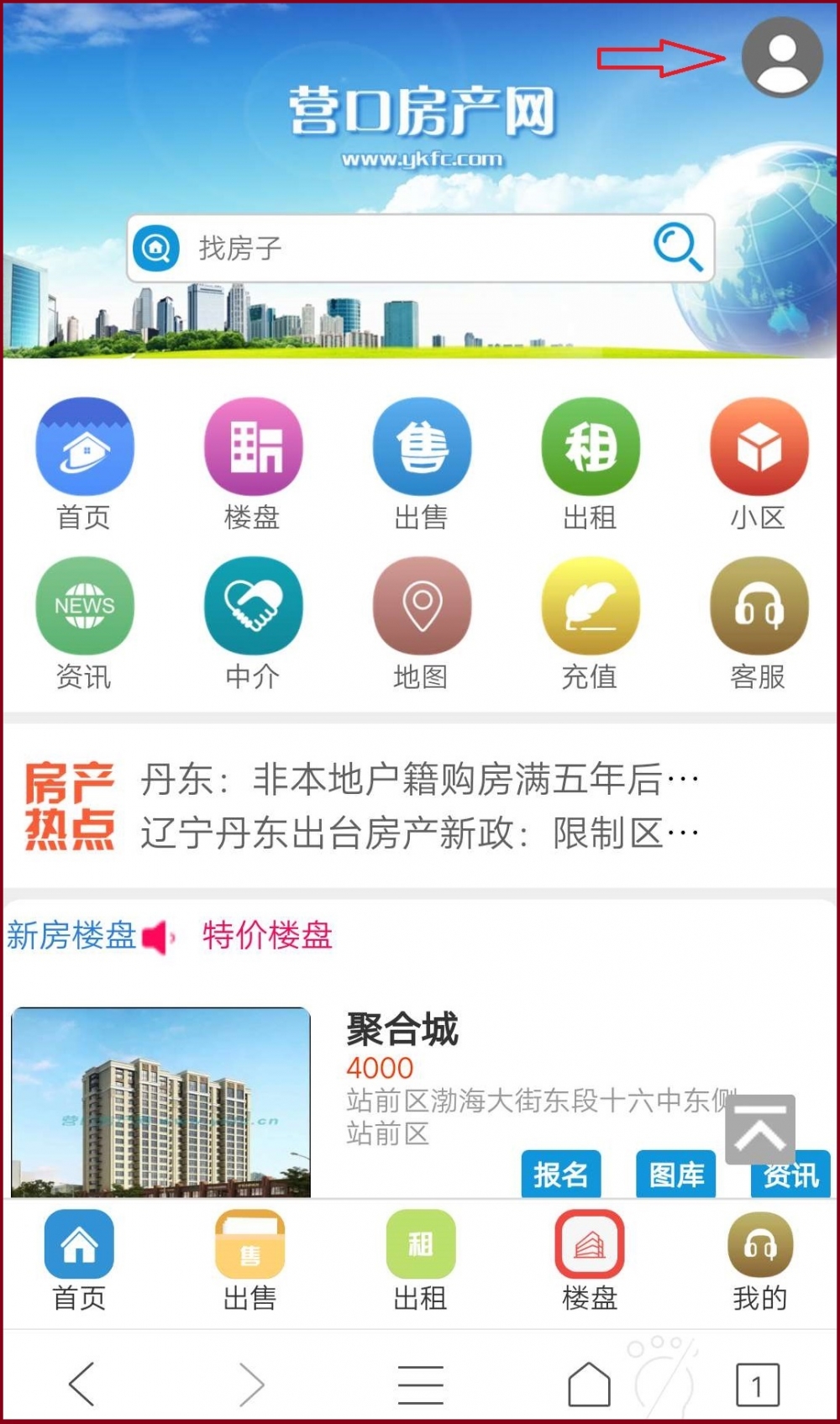This screenshot has width=840, height=1424.
Task: Open 图库 gallery for 聚合城
Action: click(676, 1174)
